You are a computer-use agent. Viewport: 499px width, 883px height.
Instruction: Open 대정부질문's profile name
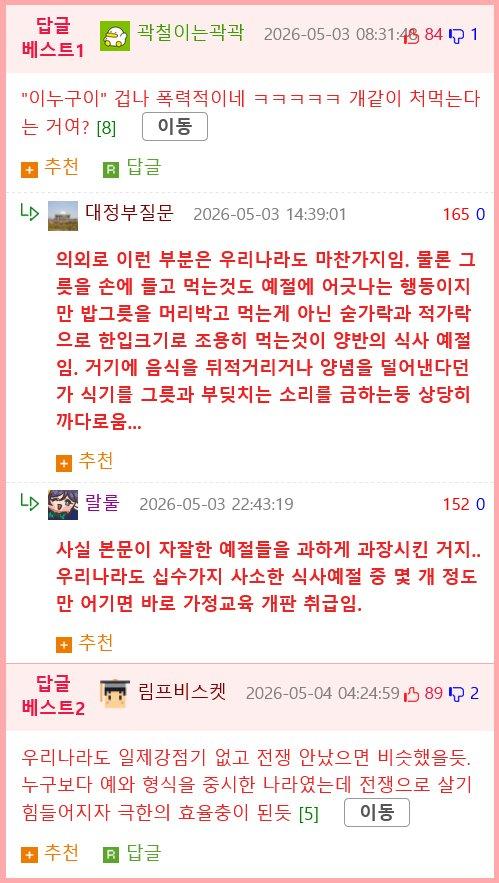[x=130, y=213]
